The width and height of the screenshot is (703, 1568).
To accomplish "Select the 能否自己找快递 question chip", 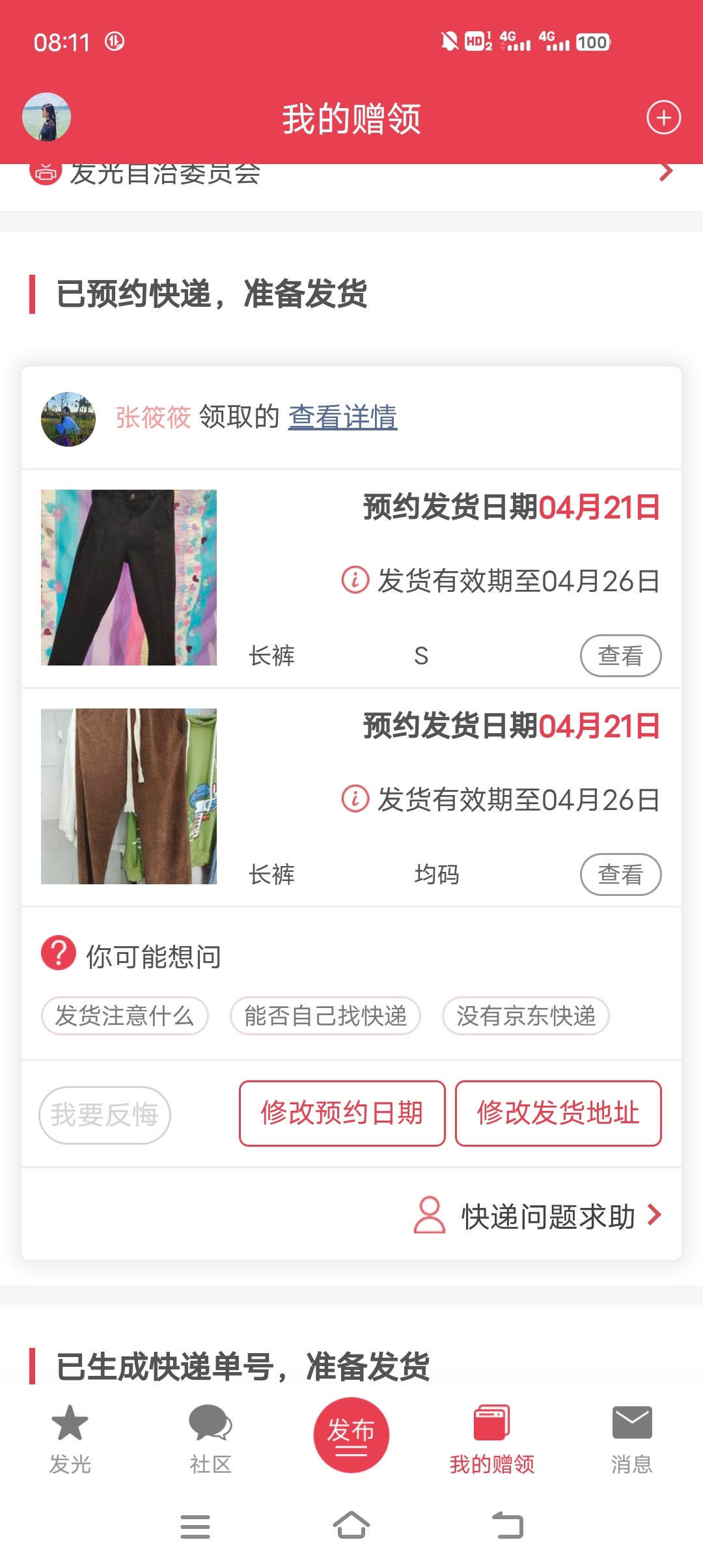I will 325,1016.
